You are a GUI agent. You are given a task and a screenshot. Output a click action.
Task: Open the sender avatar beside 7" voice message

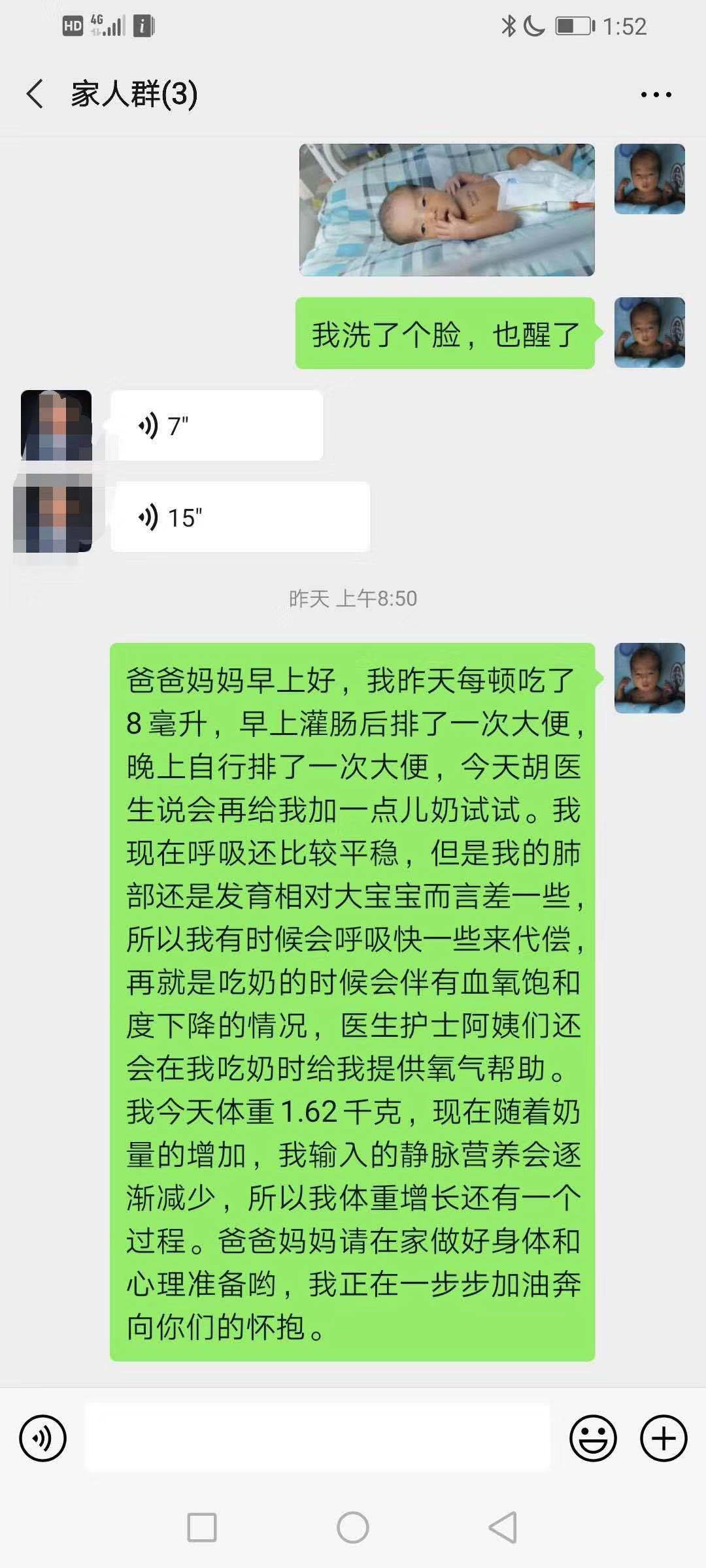coord(56,426)
